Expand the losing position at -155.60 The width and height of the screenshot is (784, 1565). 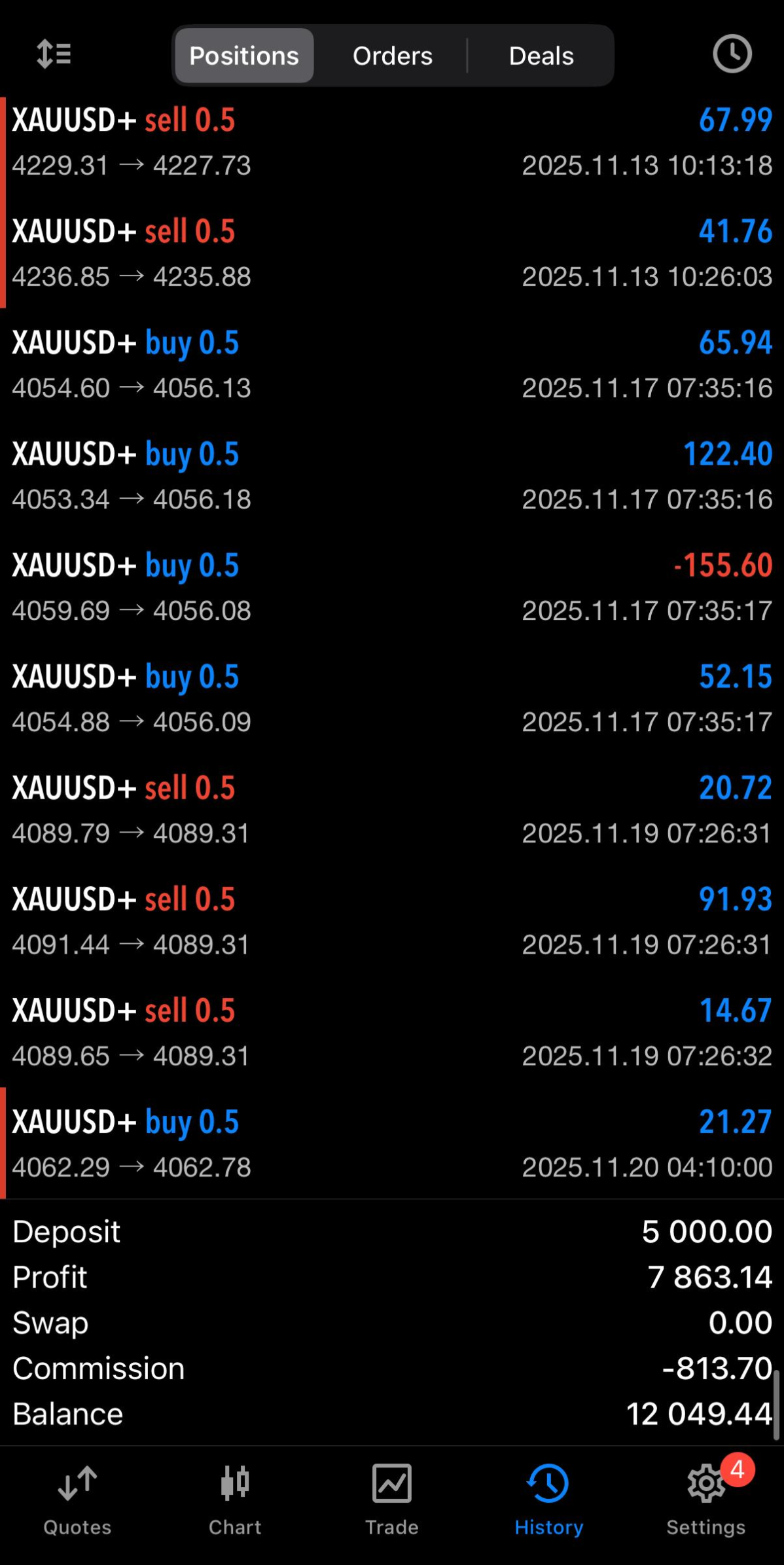click(x=392, y=586)
